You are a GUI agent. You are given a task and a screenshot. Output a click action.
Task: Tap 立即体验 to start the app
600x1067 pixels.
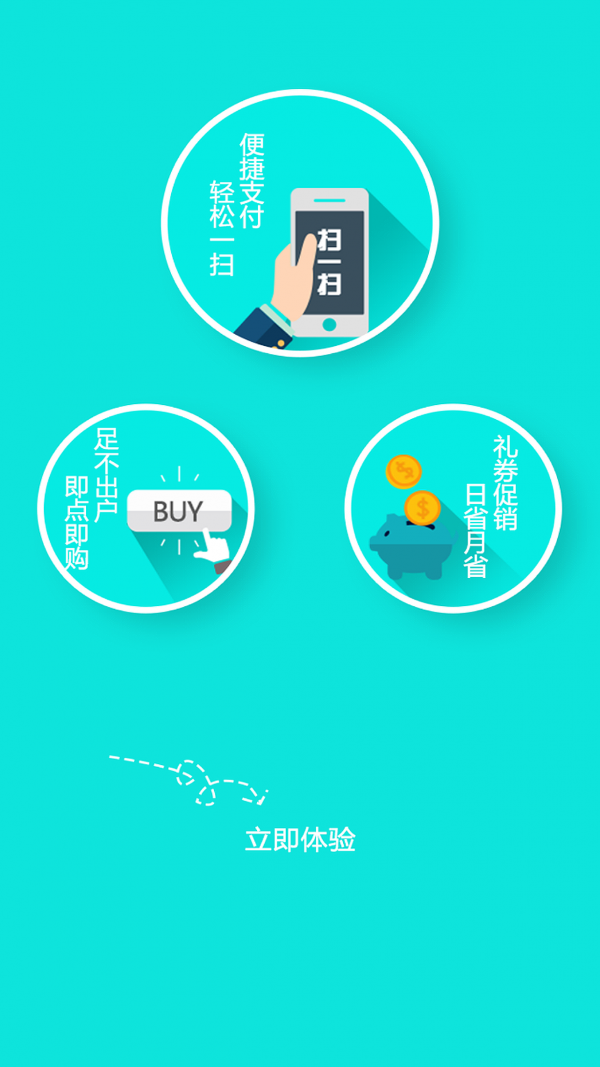pyautogui.click(x=300, y=840)
